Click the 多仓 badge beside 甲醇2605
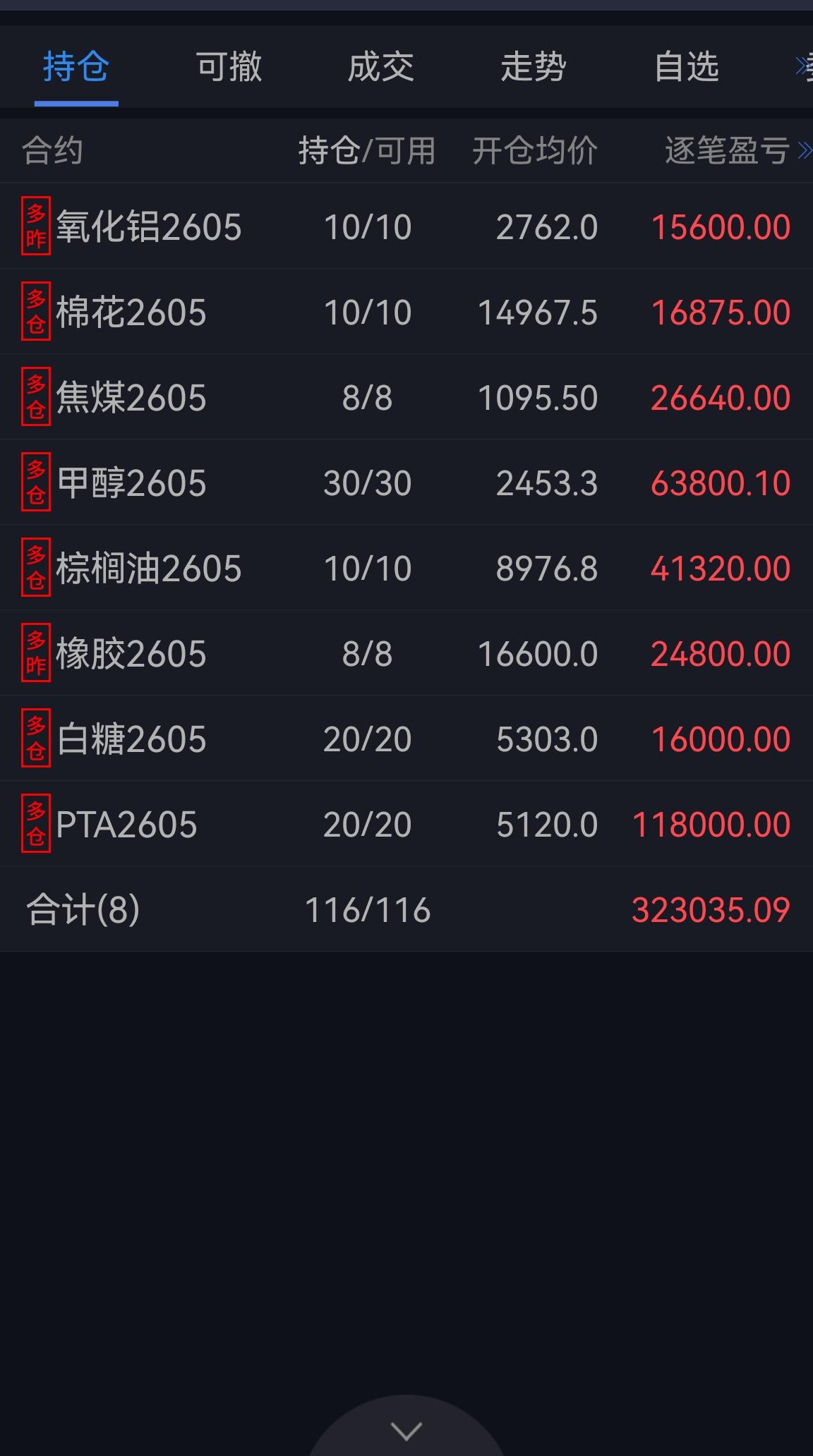The image size is (813, 1456). (x=37, y=482)
